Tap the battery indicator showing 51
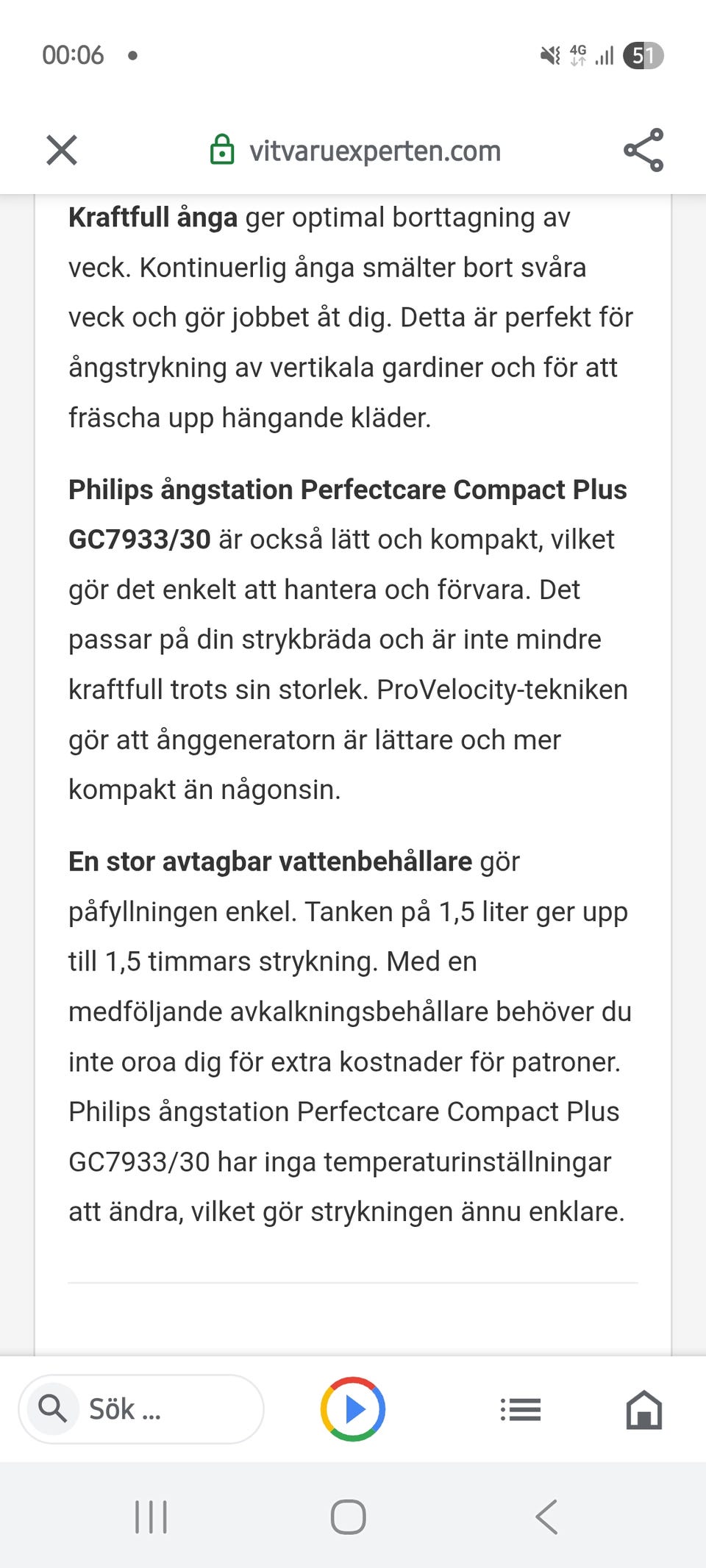706x1568 pixels. 645,54
